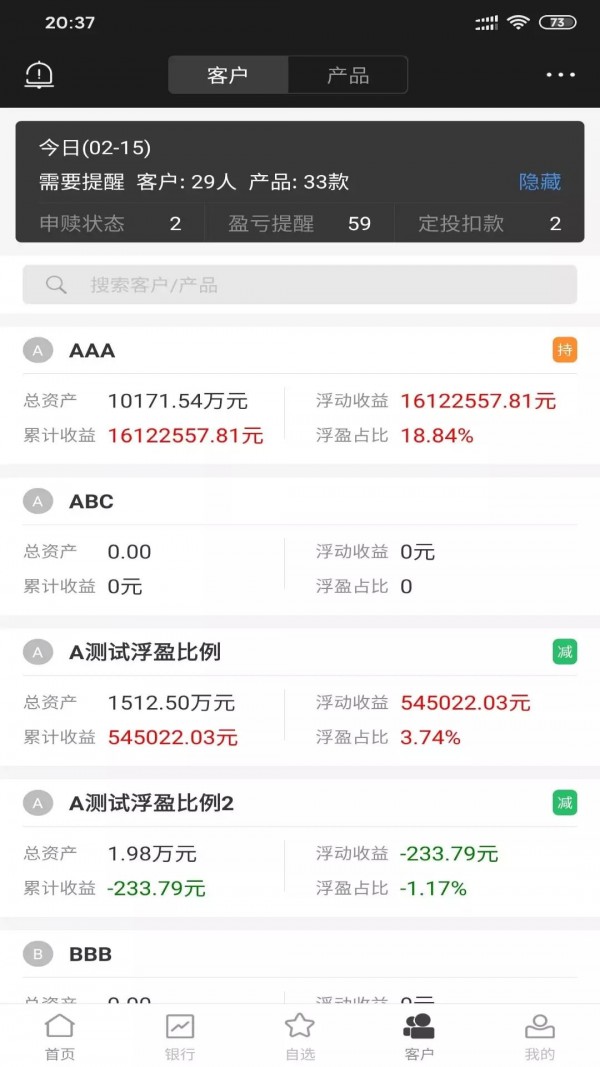Open customer A测试浮盈比例

click(145, 653)
